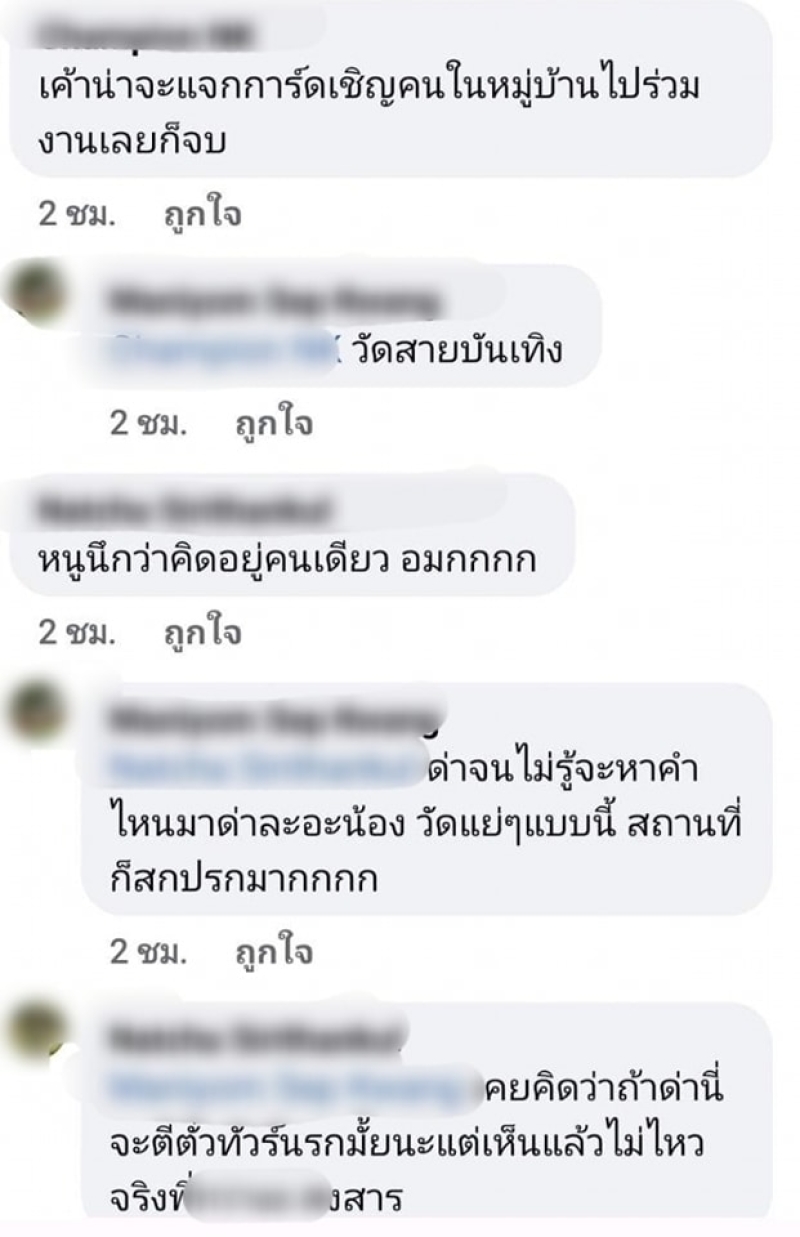Like the comment about แจกการ์ดเชิญคนในหมู่บ้าน

202,215
